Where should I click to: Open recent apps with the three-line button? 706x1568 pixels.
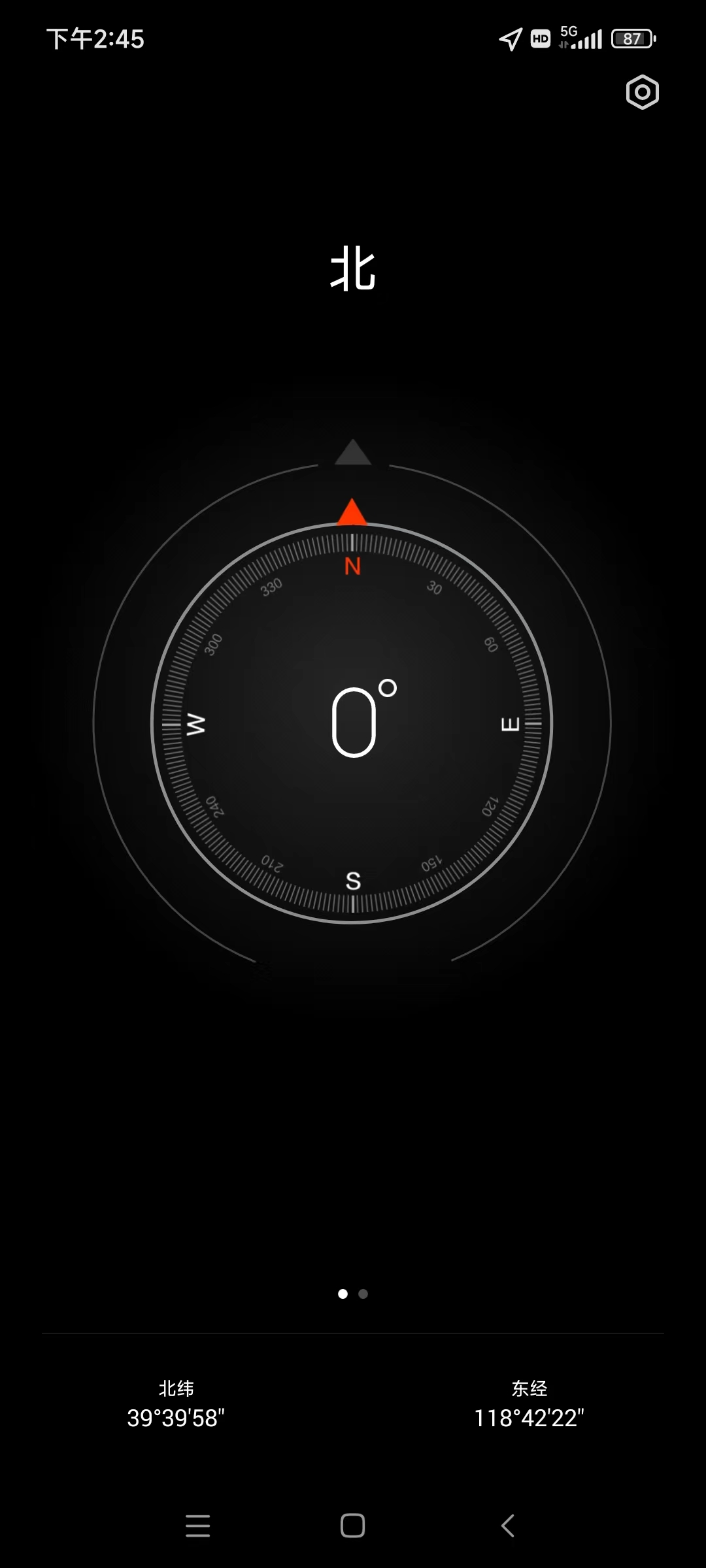(197, 1526)
